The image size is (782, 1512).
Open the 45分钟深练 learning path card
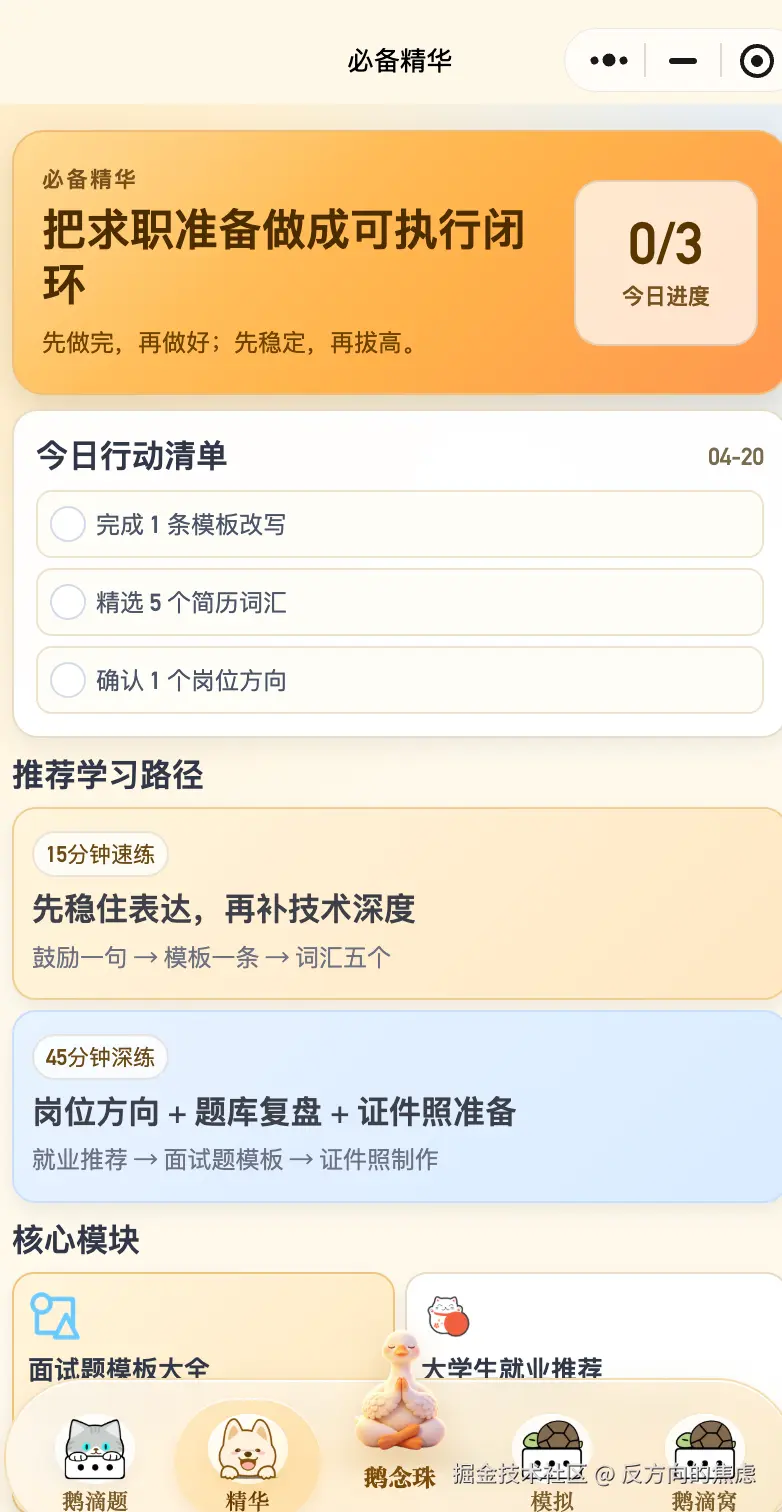click(398, 1106)
